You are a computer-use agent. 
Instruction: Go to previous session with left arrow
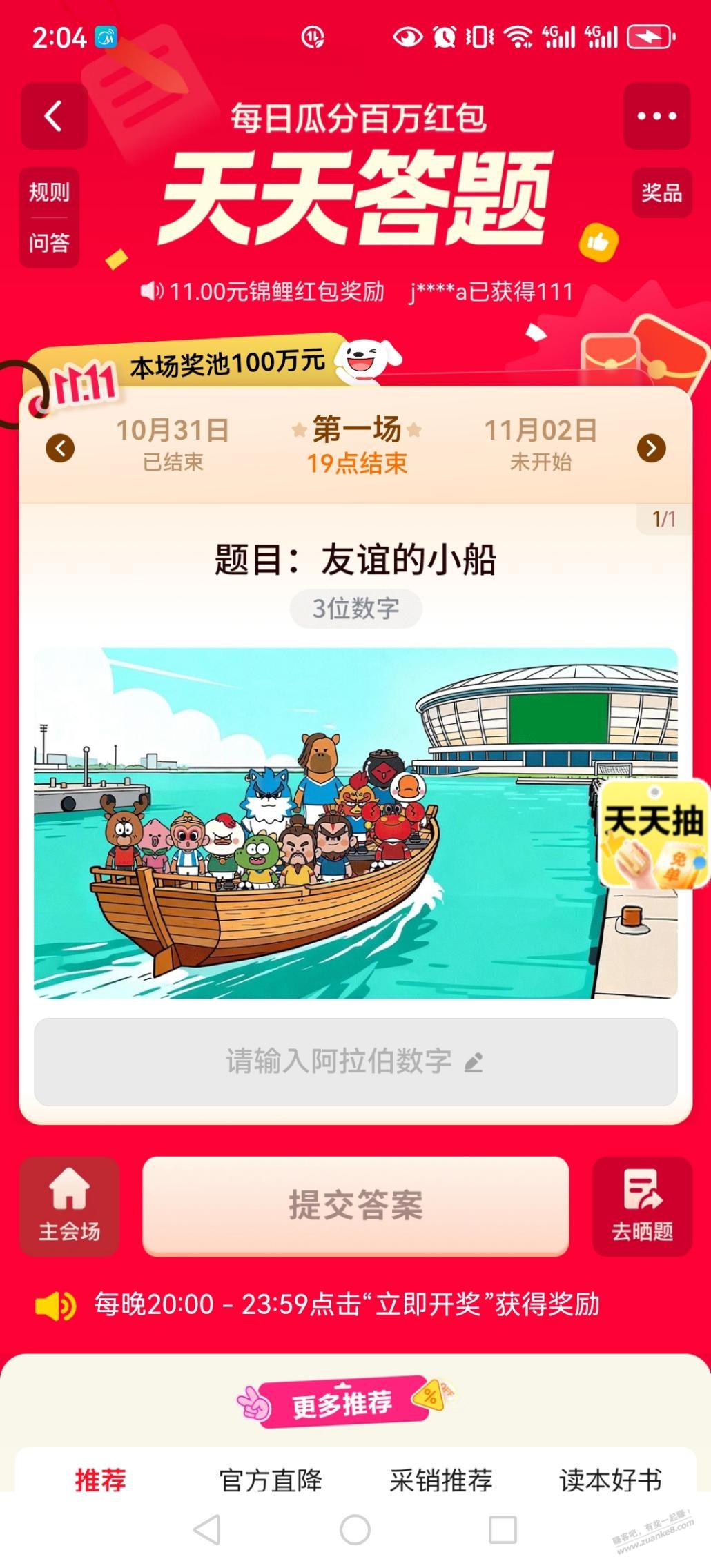pyautogui.click(x=60, y=448)
